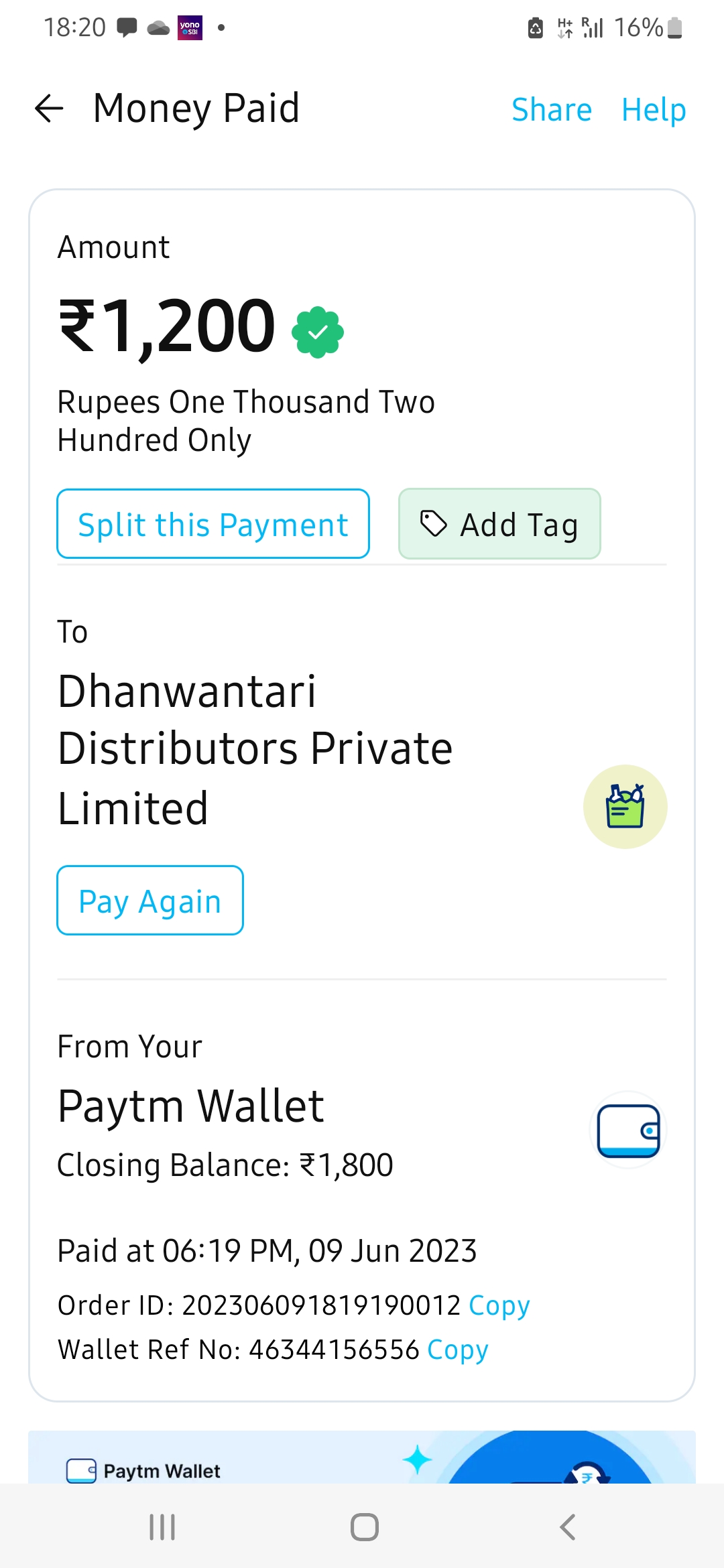Open recent apps from the navigation bar
The width and height of the screenshot is (724, 1568).
[x=162, y=1527]
